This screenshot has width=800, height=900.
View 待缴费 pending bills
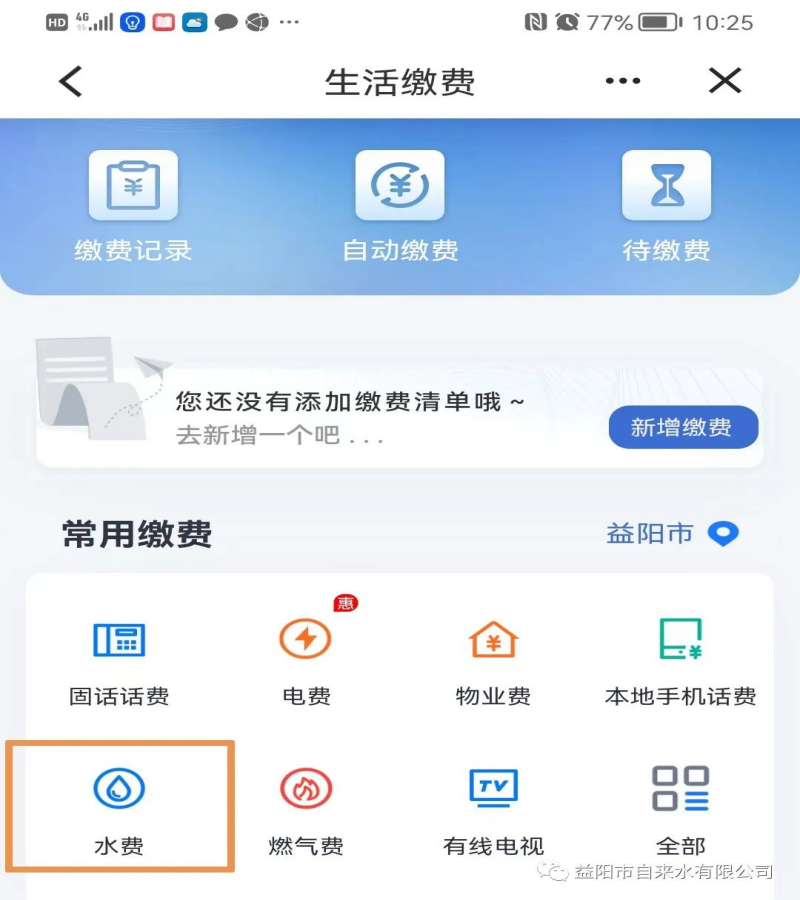click(666, 206)
